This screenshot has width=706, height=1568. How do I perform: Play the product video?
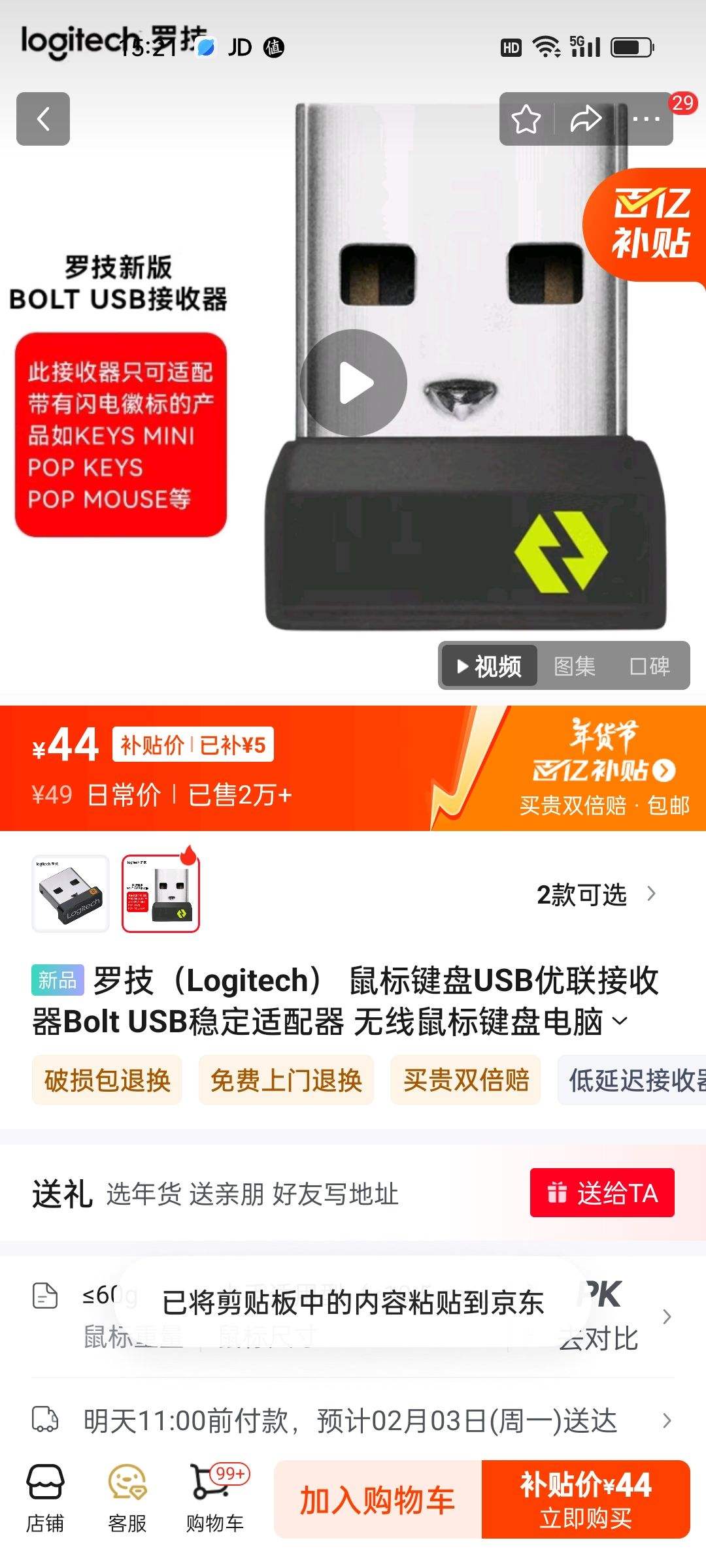click(354, 383)
